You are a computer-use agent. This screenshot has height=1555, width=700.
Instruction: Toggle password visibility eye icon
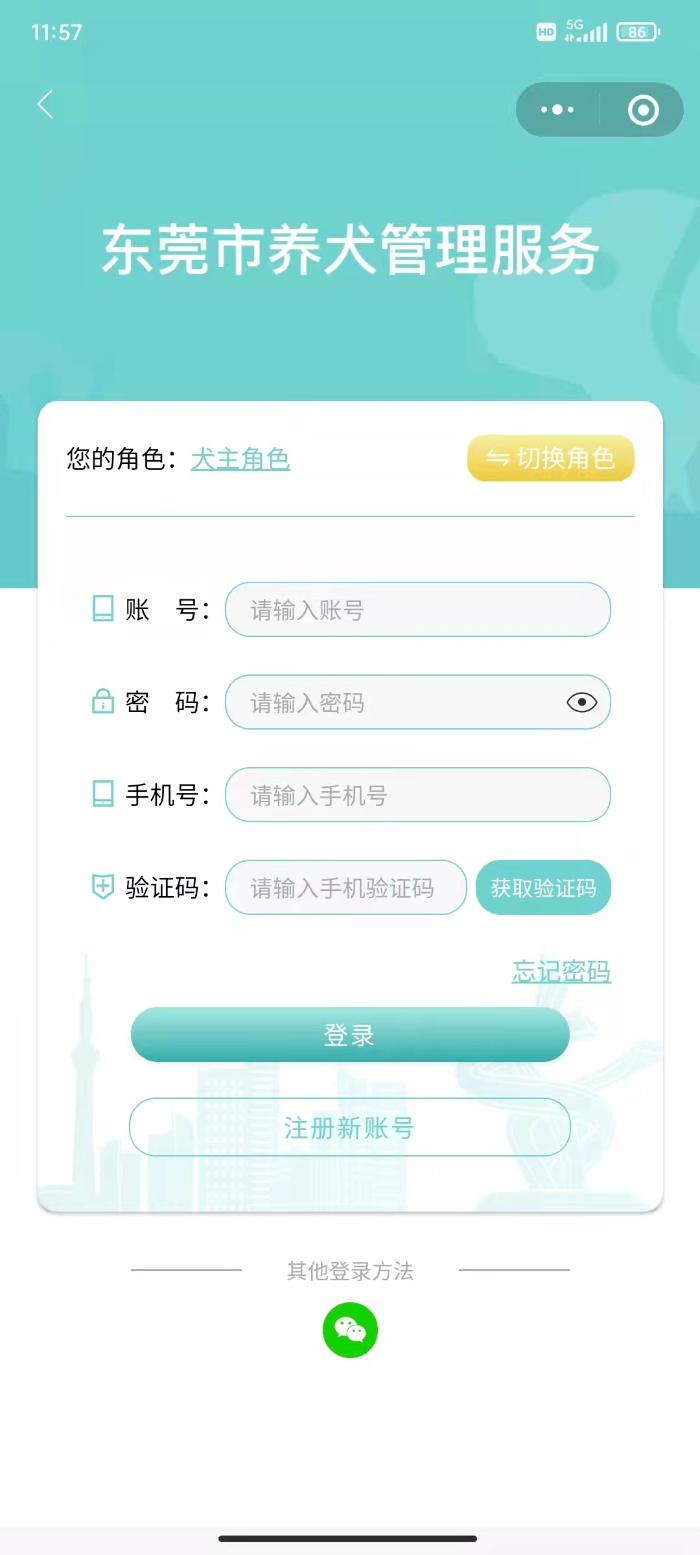[x=581, y=702]
